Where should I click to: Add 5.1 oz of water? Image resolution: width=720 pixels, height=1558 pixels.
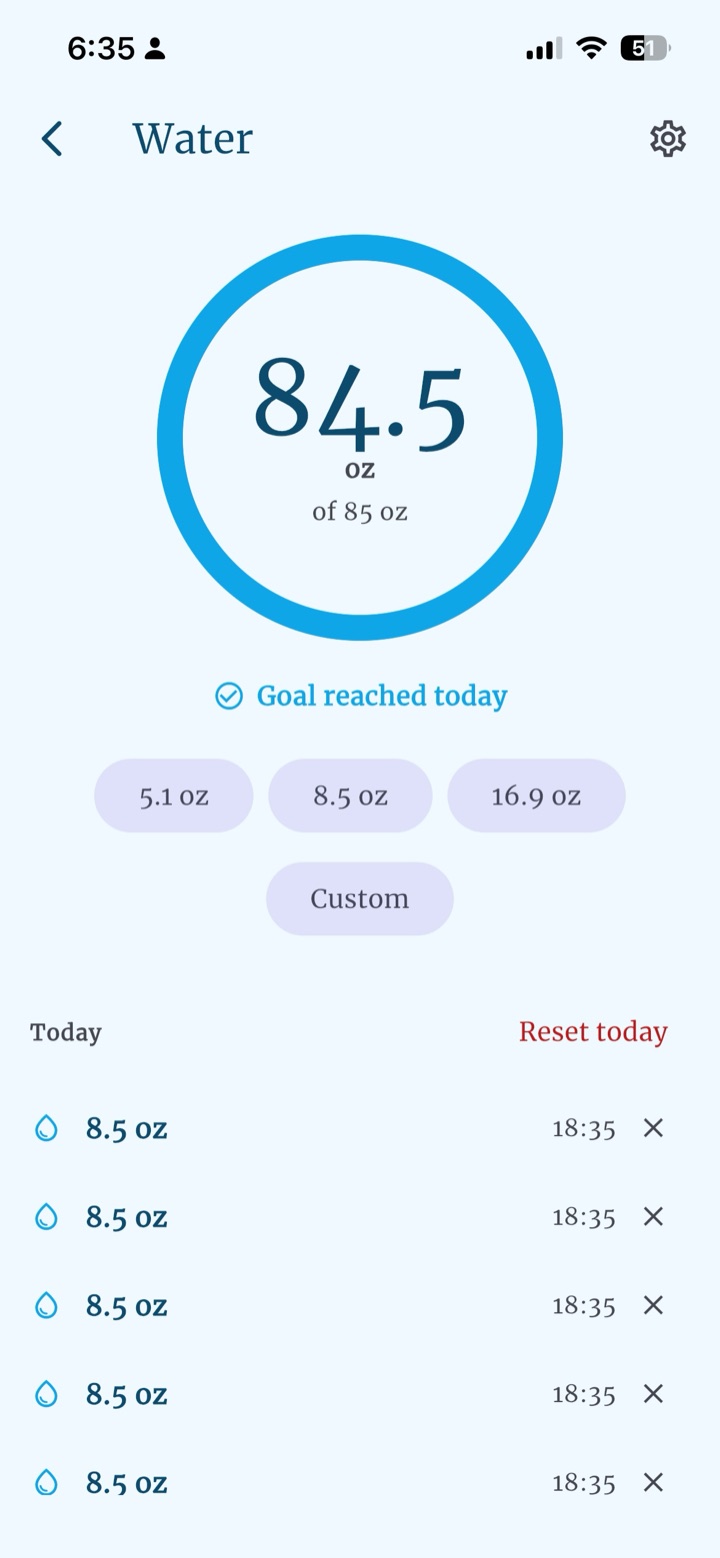click(x=174, y=796)
